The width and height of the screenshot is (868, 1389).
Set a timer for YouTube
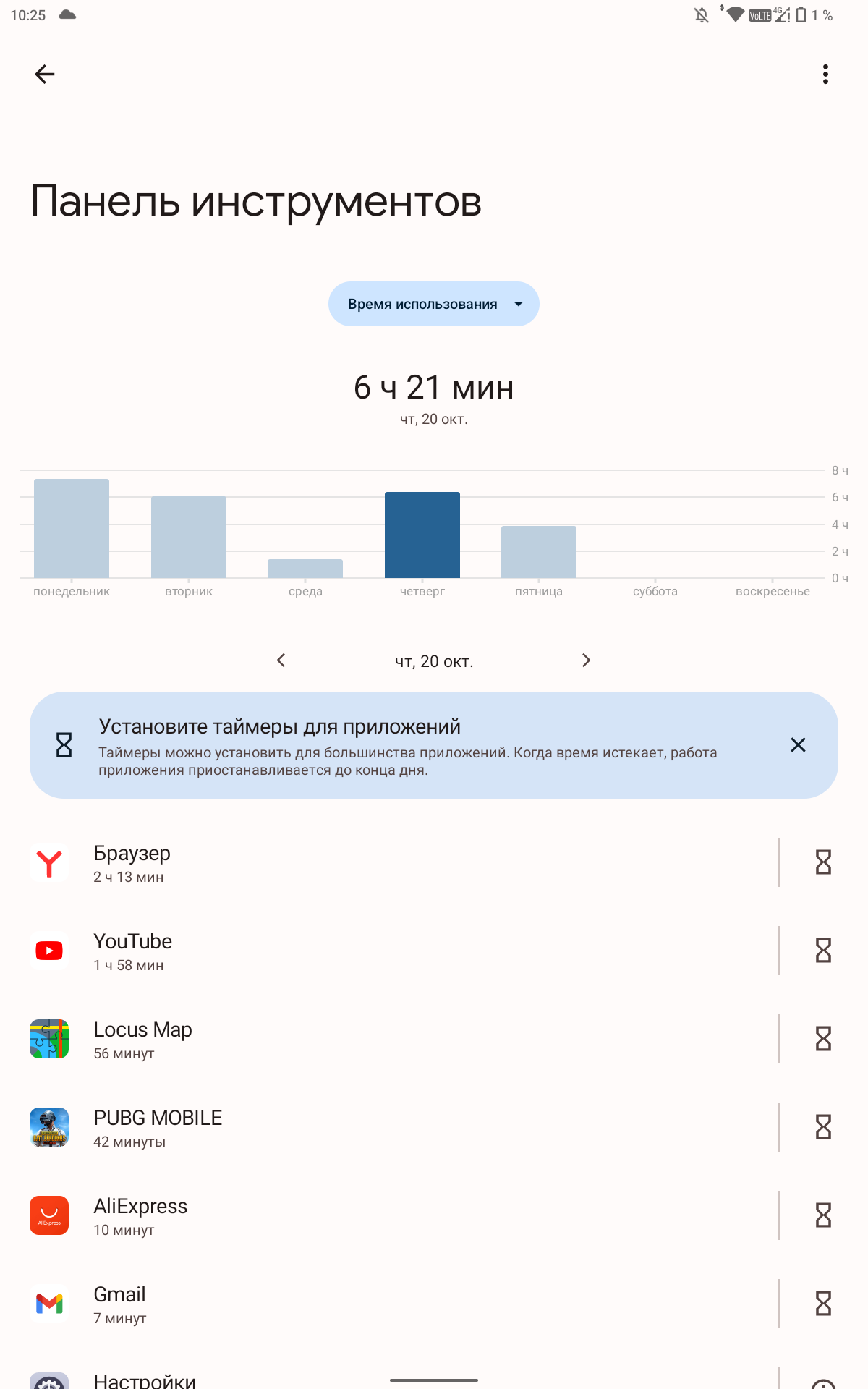[x=823, y=951]
